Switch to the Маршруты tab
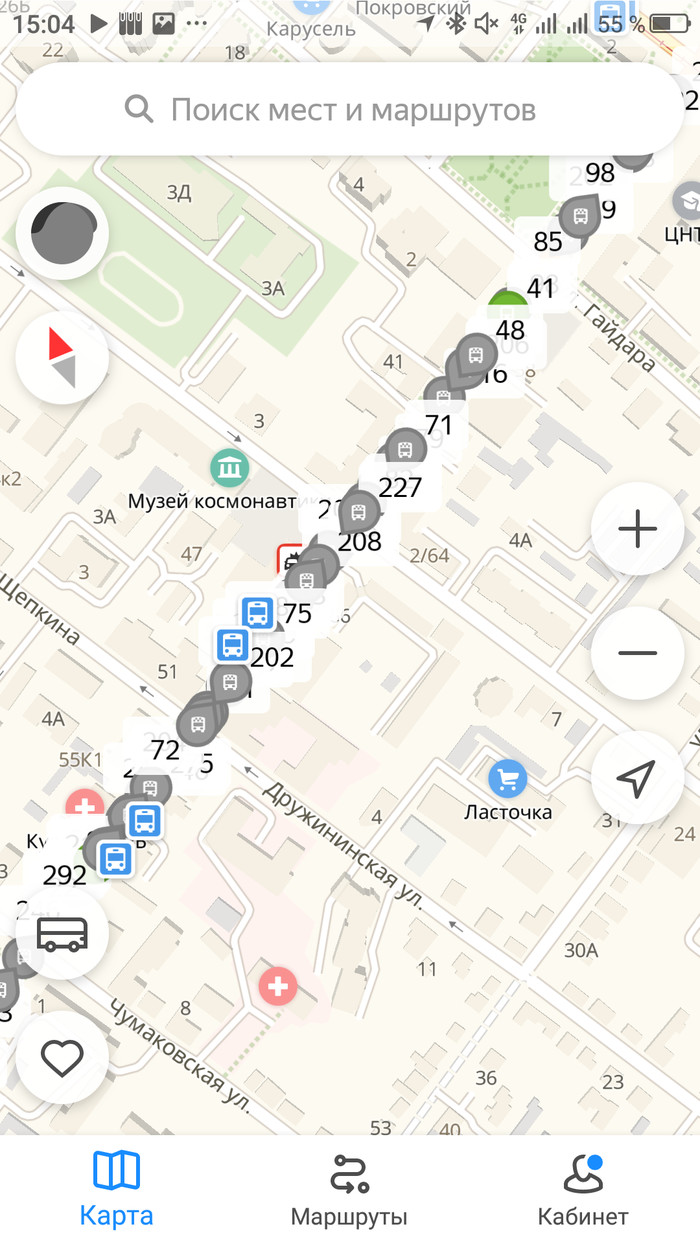The width and height of the screenshot is (700, 1244). click(x=349, y=1188)
